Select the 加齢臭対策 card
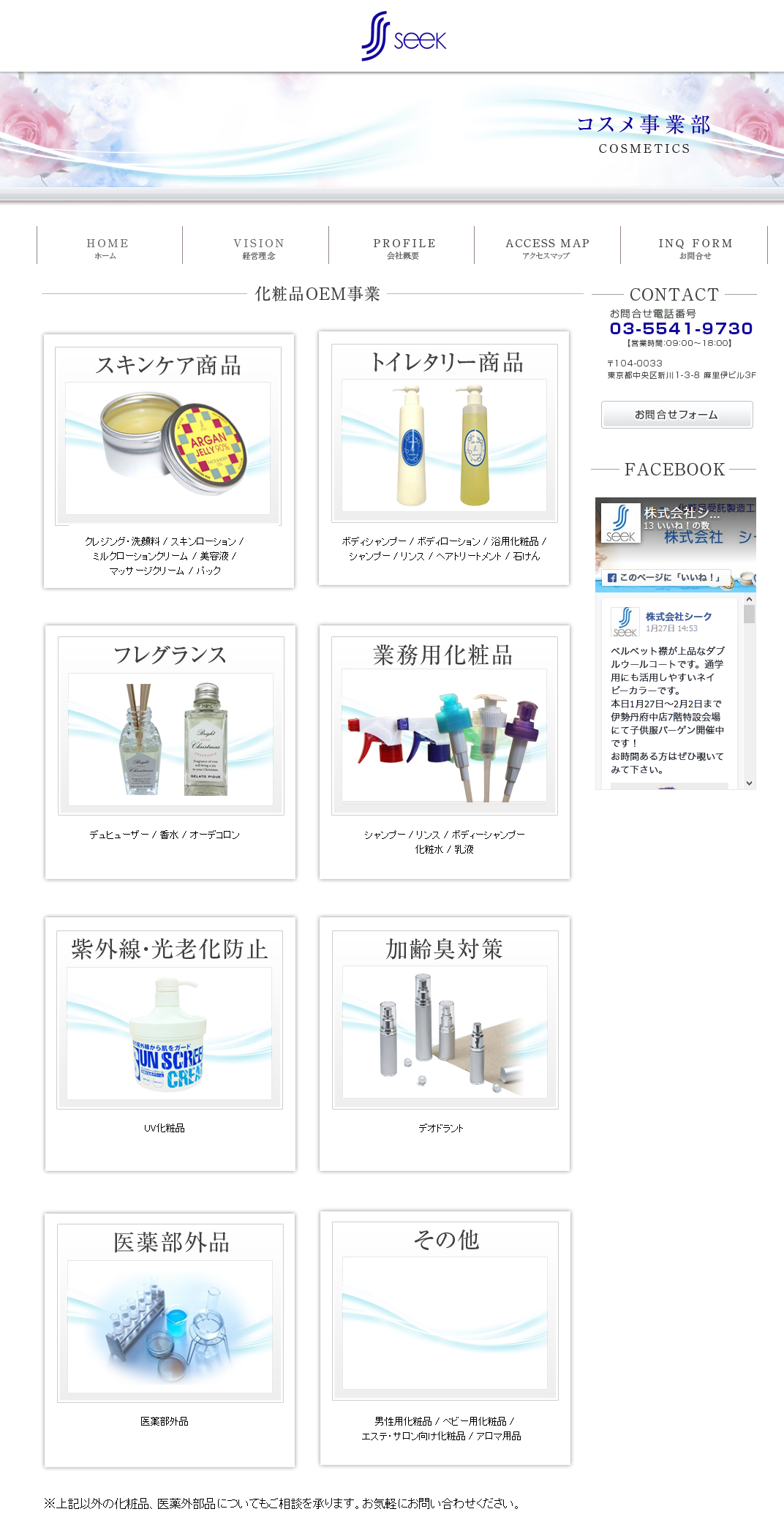 click(x=445, y=1045)
